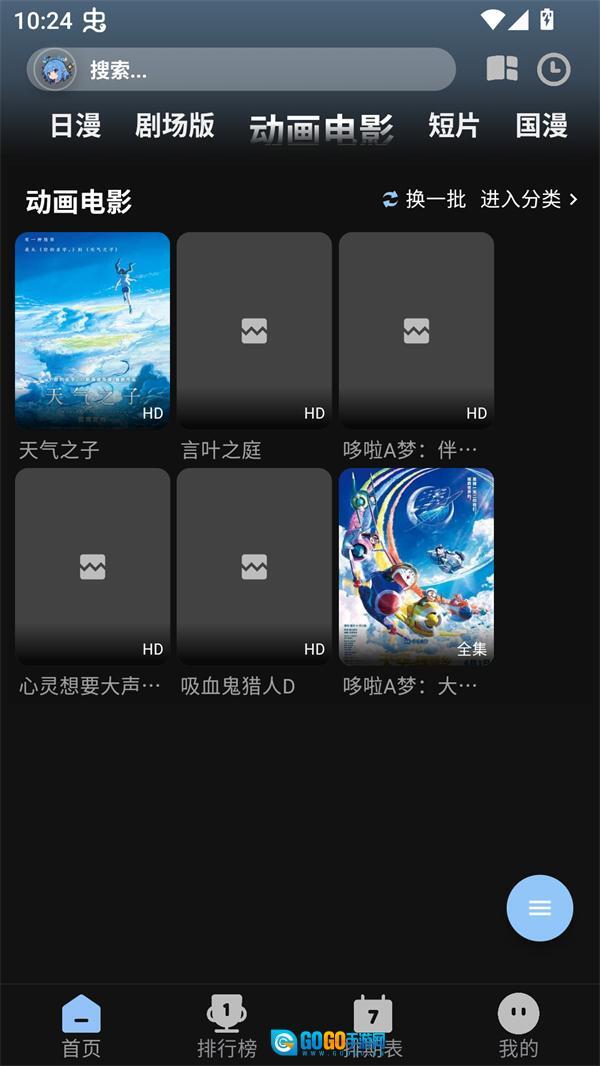The height and width of the screenshot is (1066, 600).
Task: Open the 吸血鬼猎人D card
Action: [x=254, y=566]
